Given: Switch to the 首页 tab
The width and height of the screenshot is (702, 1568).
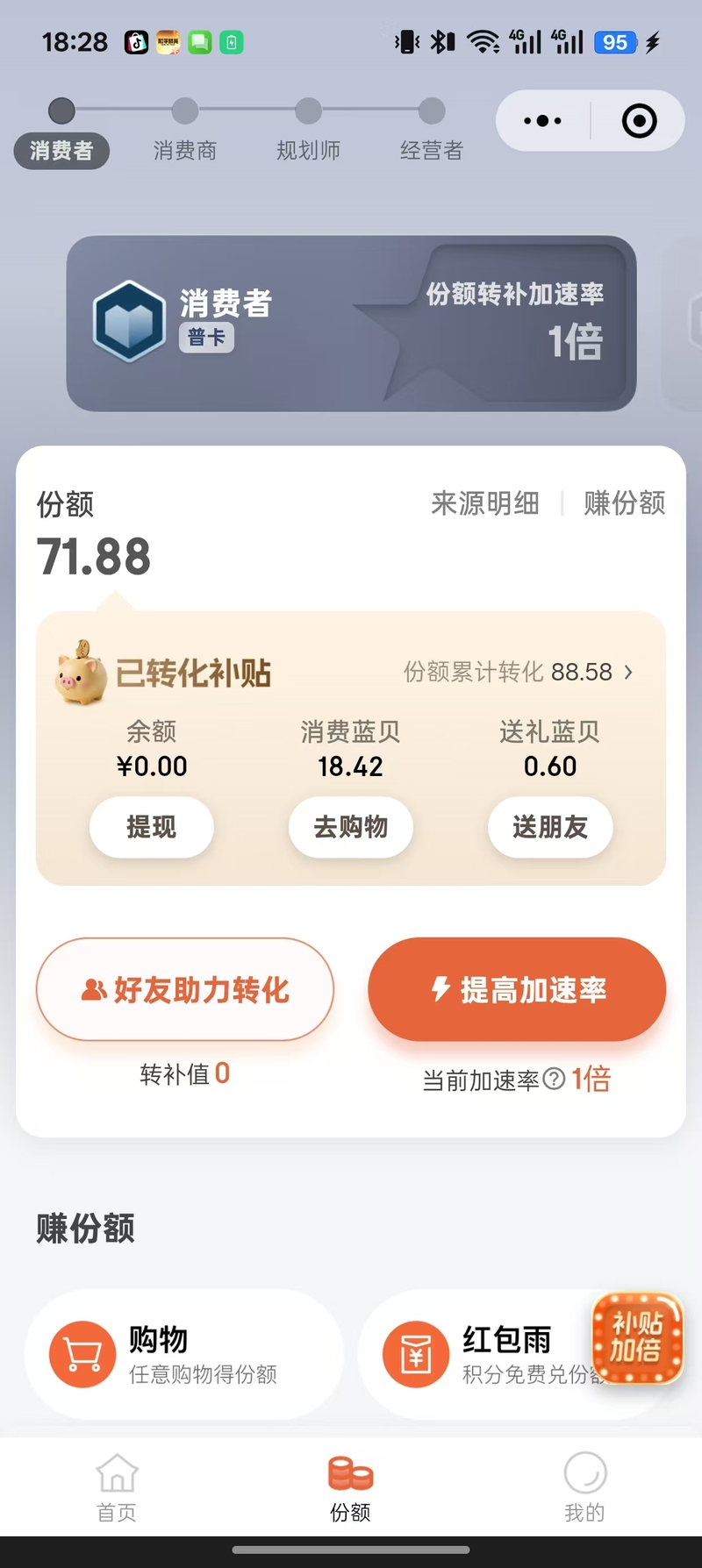Looking at the screenshot, I should click(117, 1488).
